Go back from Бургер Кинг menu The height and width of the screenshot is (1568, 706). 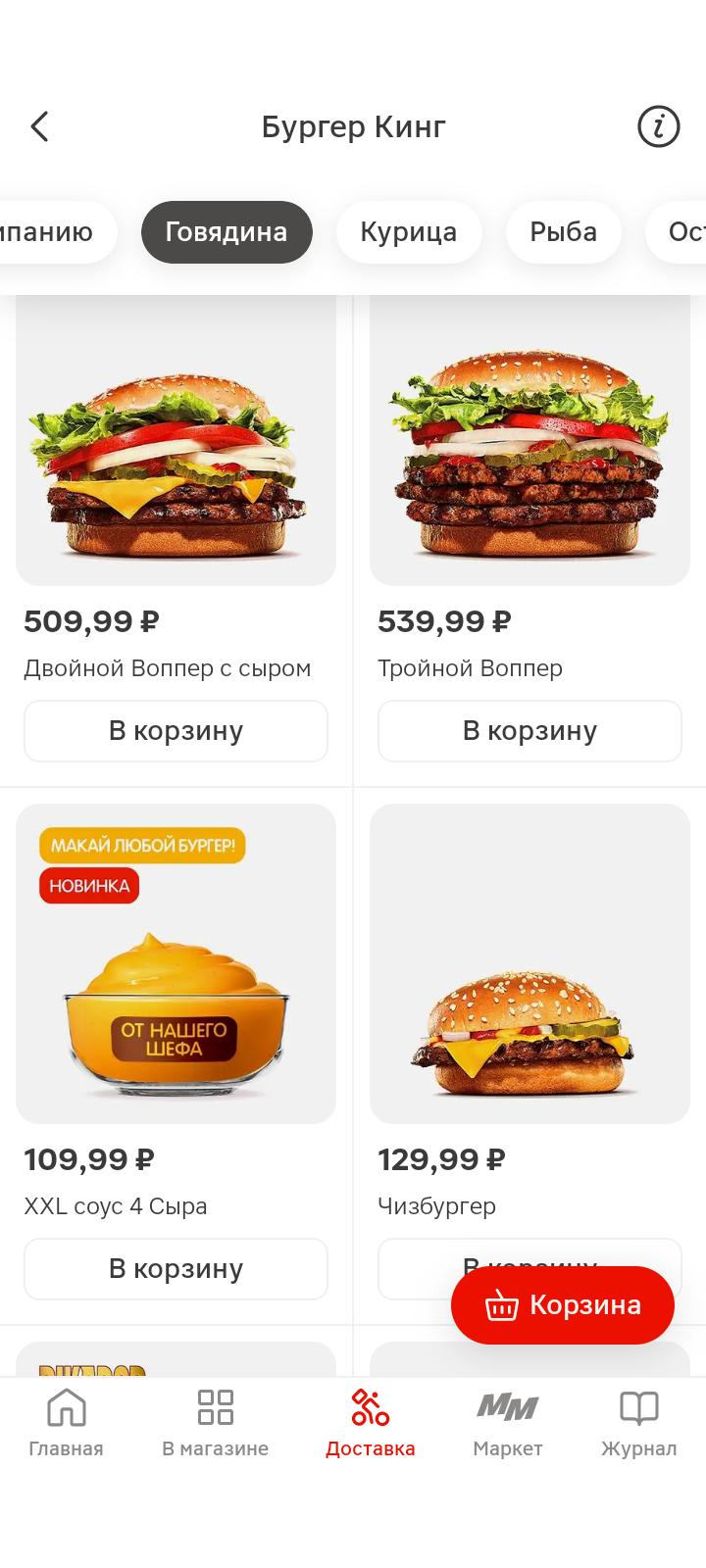coord(39,126)
